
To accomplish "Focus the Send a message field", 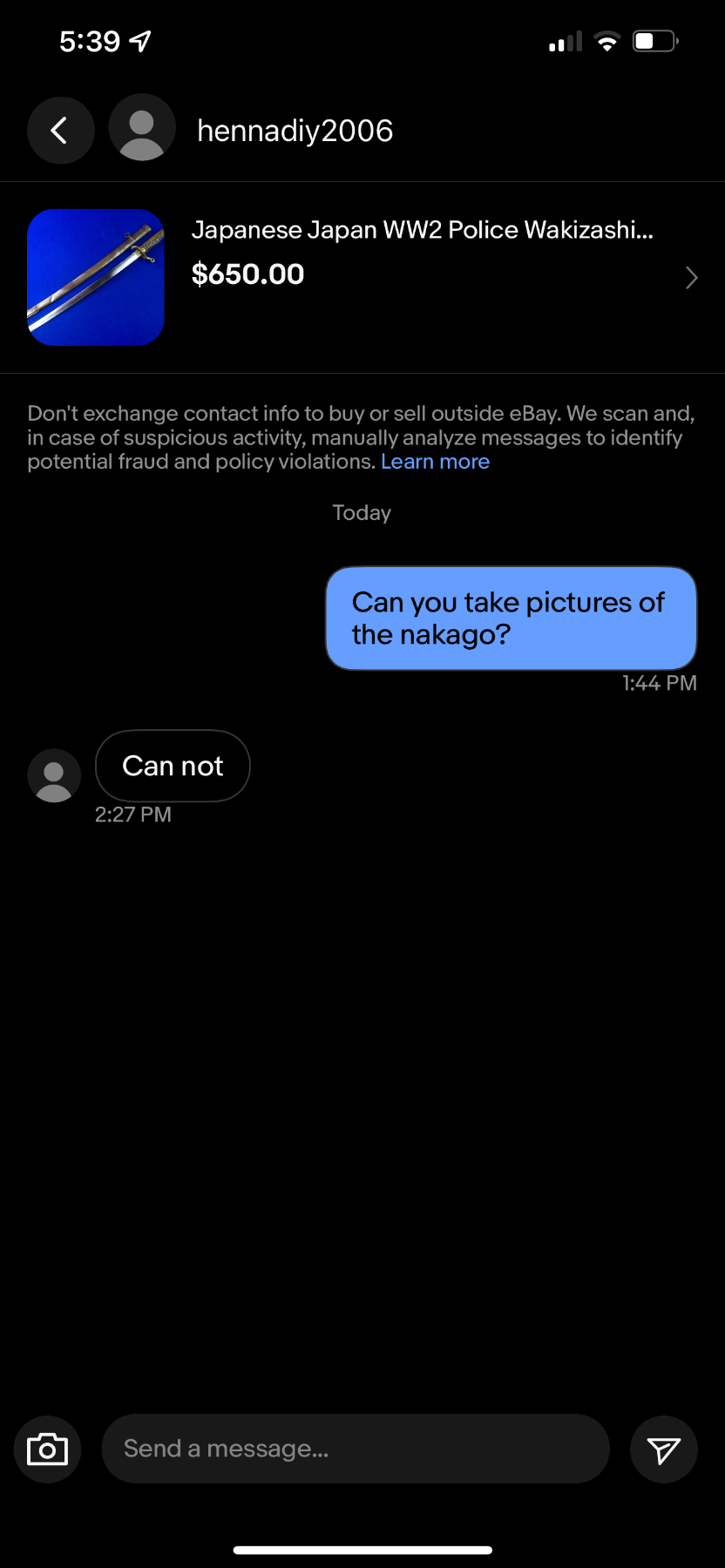I will coord(356,1449).
